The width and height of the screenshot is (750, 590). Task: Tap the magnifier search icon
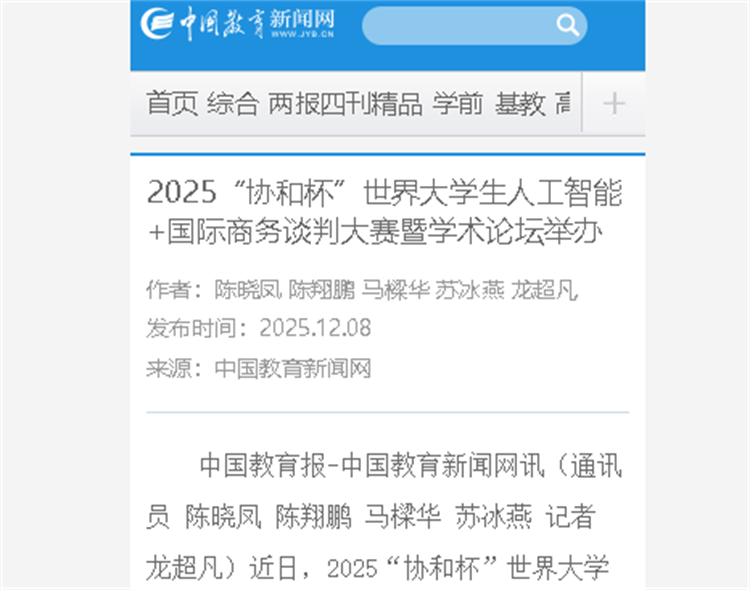click(568, 25)
